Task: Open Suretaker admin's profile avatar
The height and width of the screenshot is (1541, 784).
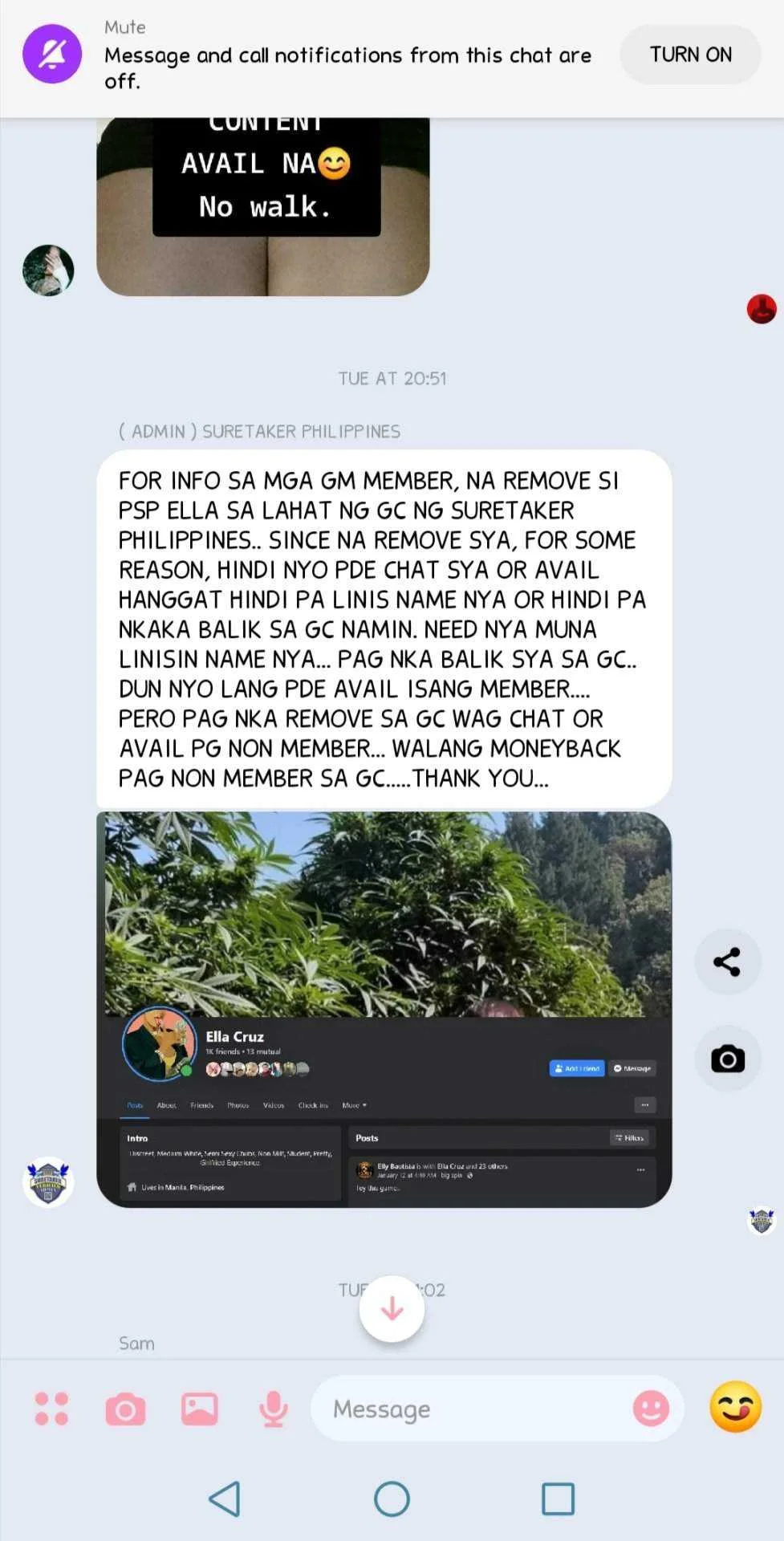Action: 48,1182
